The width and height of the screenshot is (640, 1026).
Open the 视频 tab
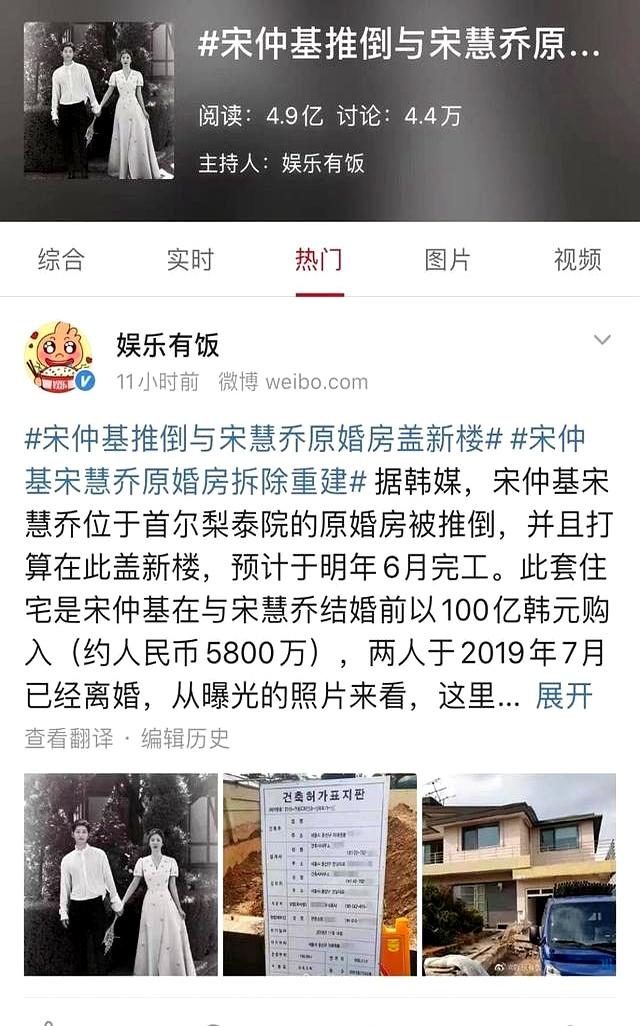click(577, 260)
